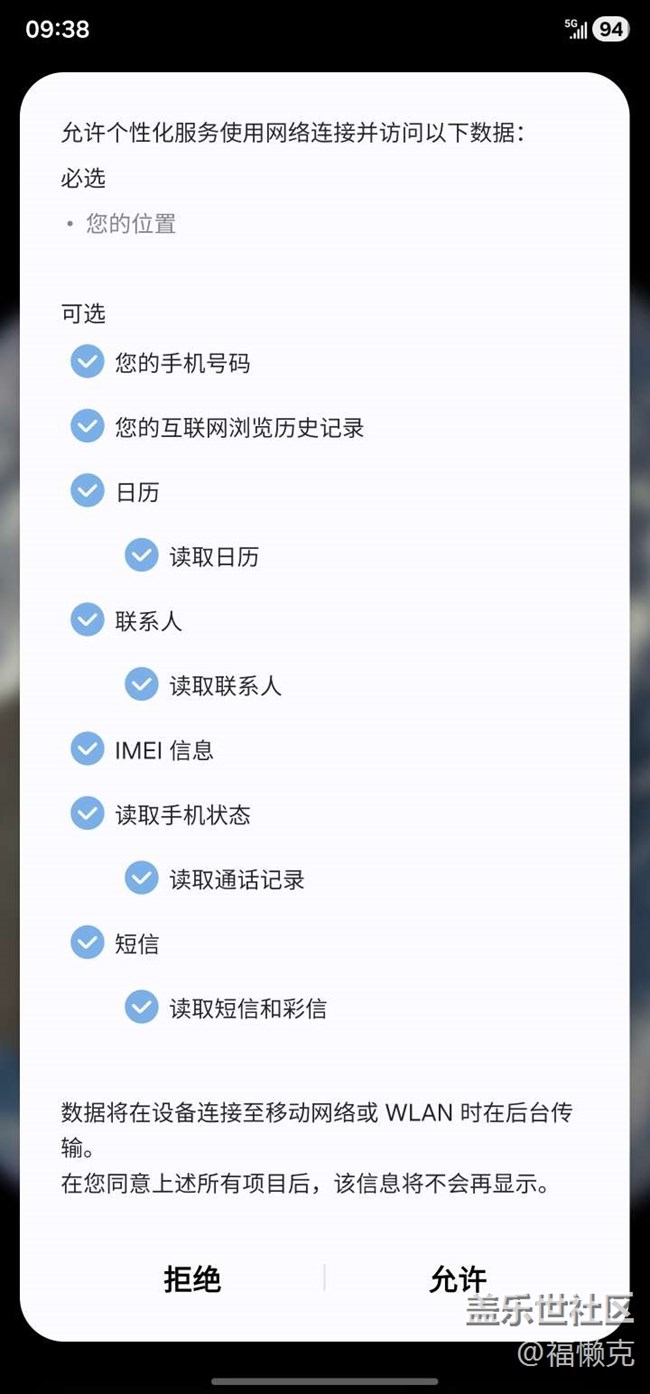Uncheck 读取手机状态 permission
Image resolution: width=650 pixels, height=1394 pixels.
pos(87,814)
